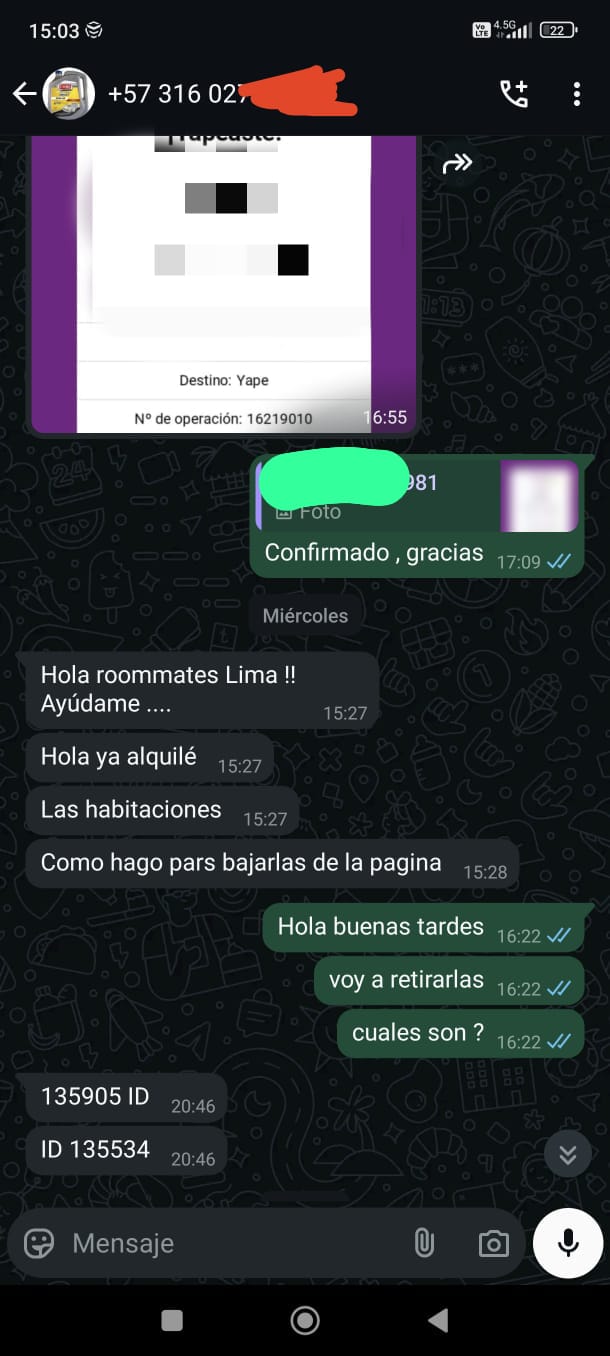The image size is (610, 1356).
Task: Tap the system home button
Action: click(x=305, y=1320)
